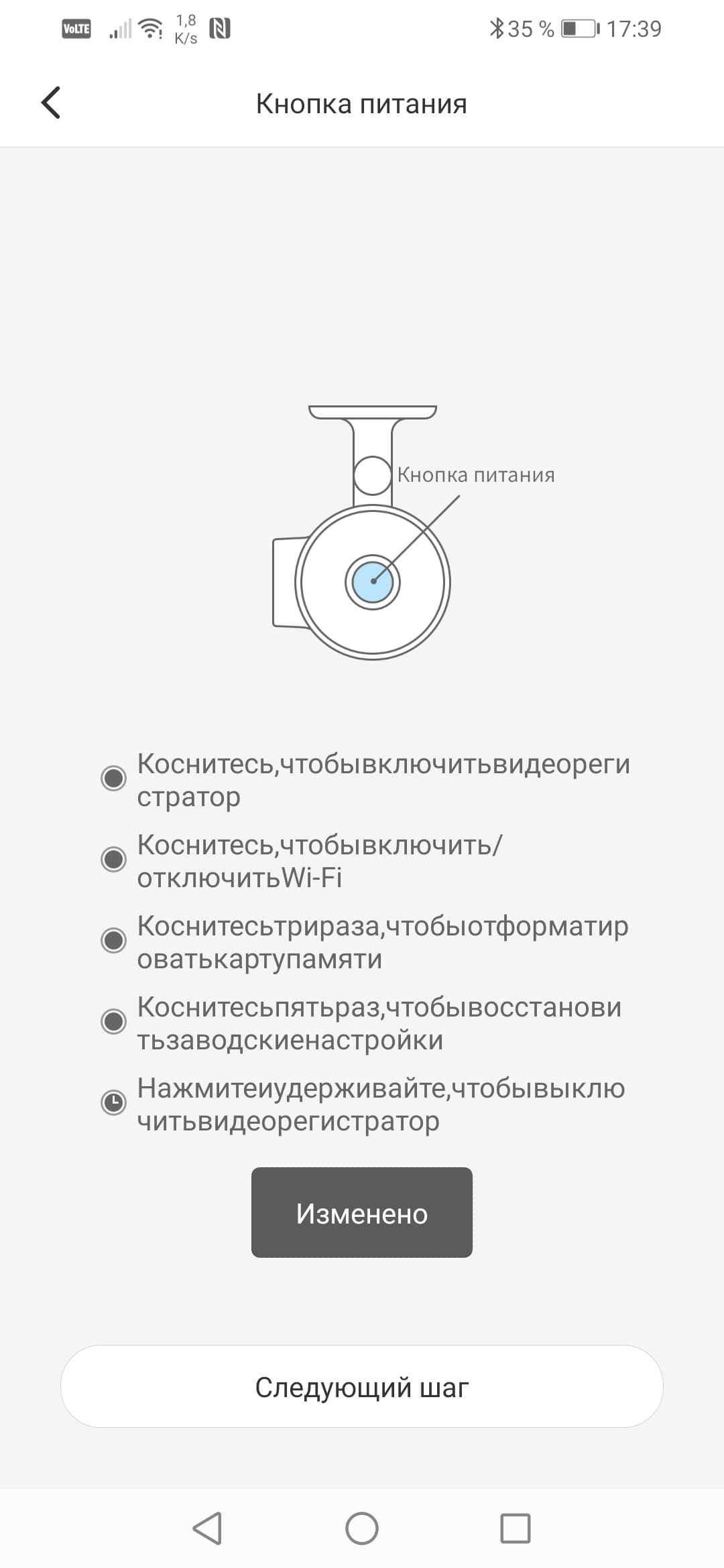This screenshot has width=724, height=1568.
Task: Tap the system home button
Action: tap(361, 1528)
